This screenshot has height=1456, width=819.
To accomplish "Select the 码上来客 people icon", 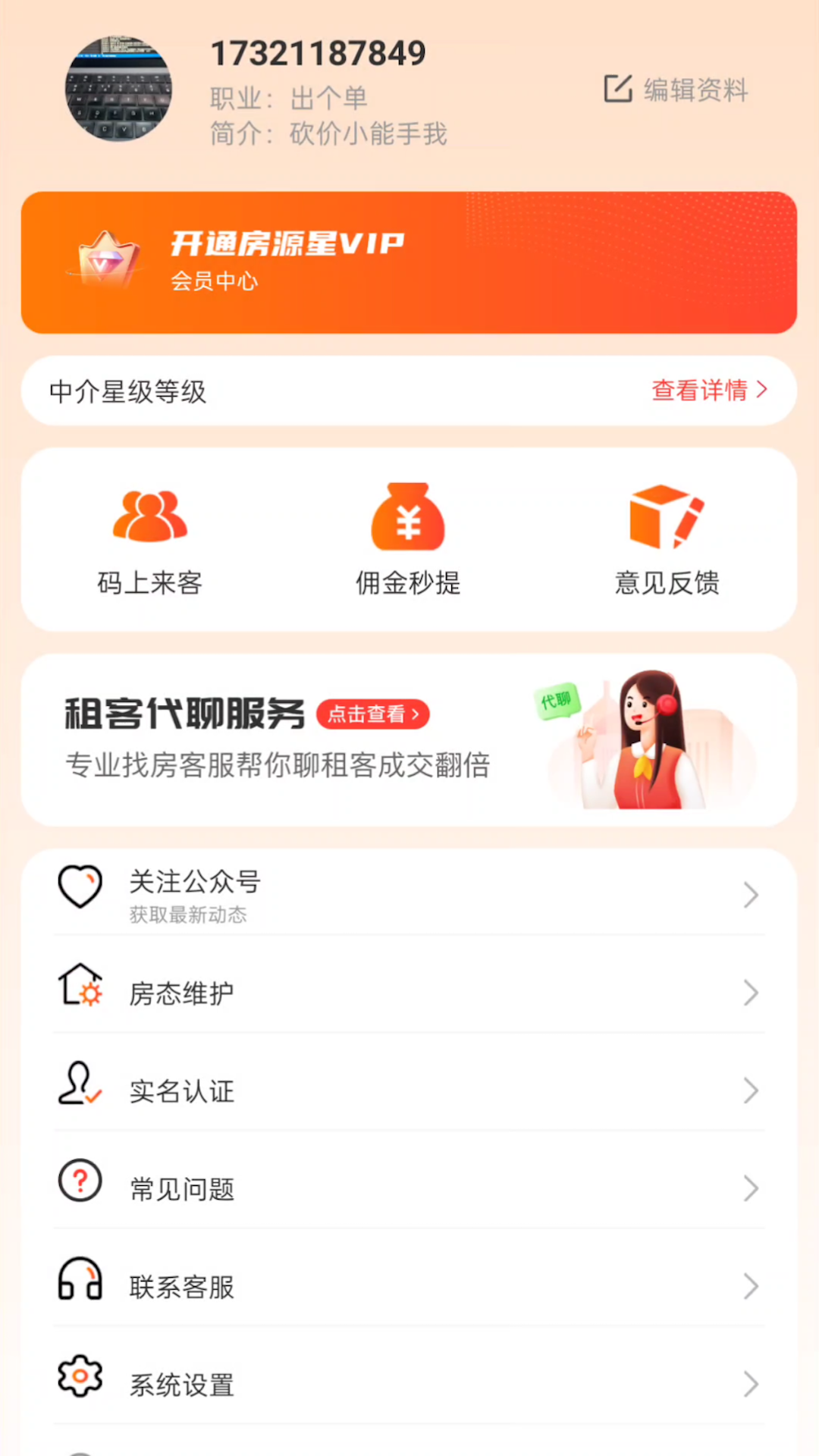I will [149, 518].
